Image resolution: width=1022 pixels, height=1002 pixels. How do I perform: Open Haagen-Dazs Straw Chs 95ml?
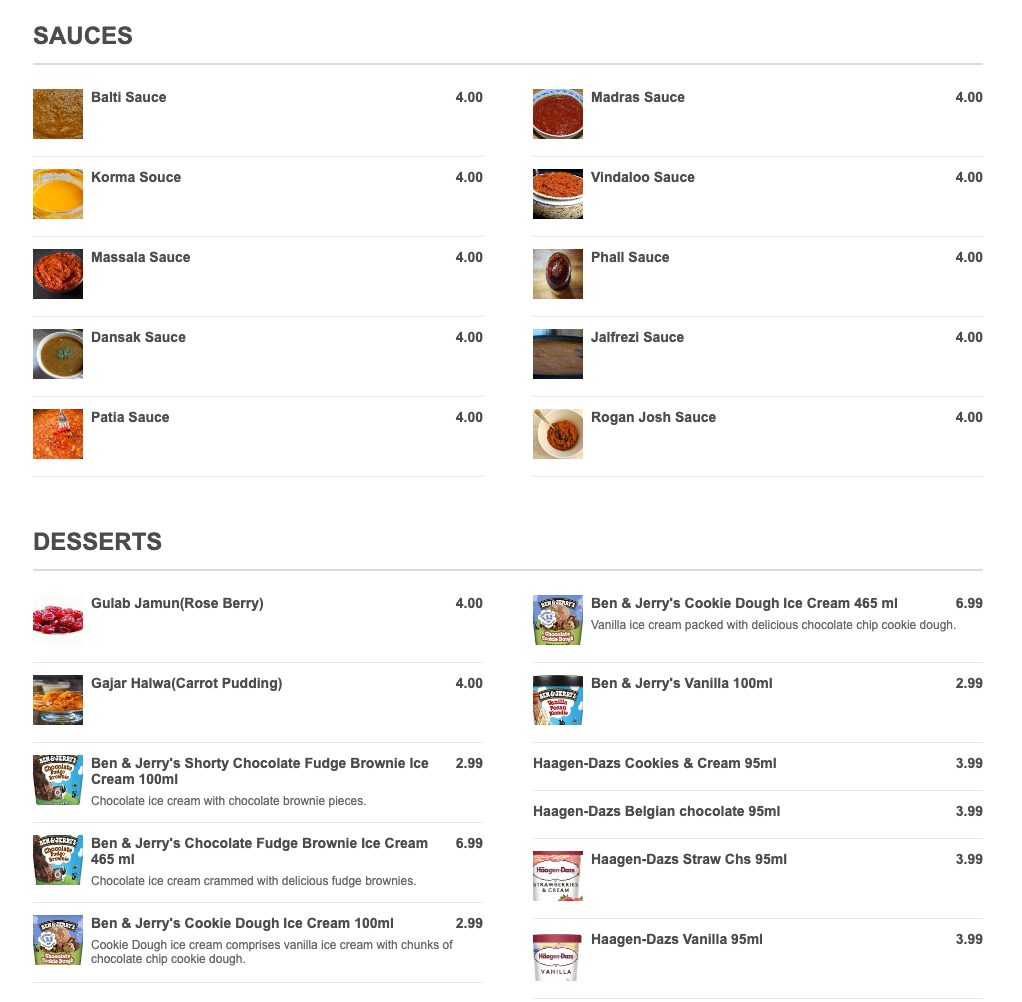click(x=688, y=860)
